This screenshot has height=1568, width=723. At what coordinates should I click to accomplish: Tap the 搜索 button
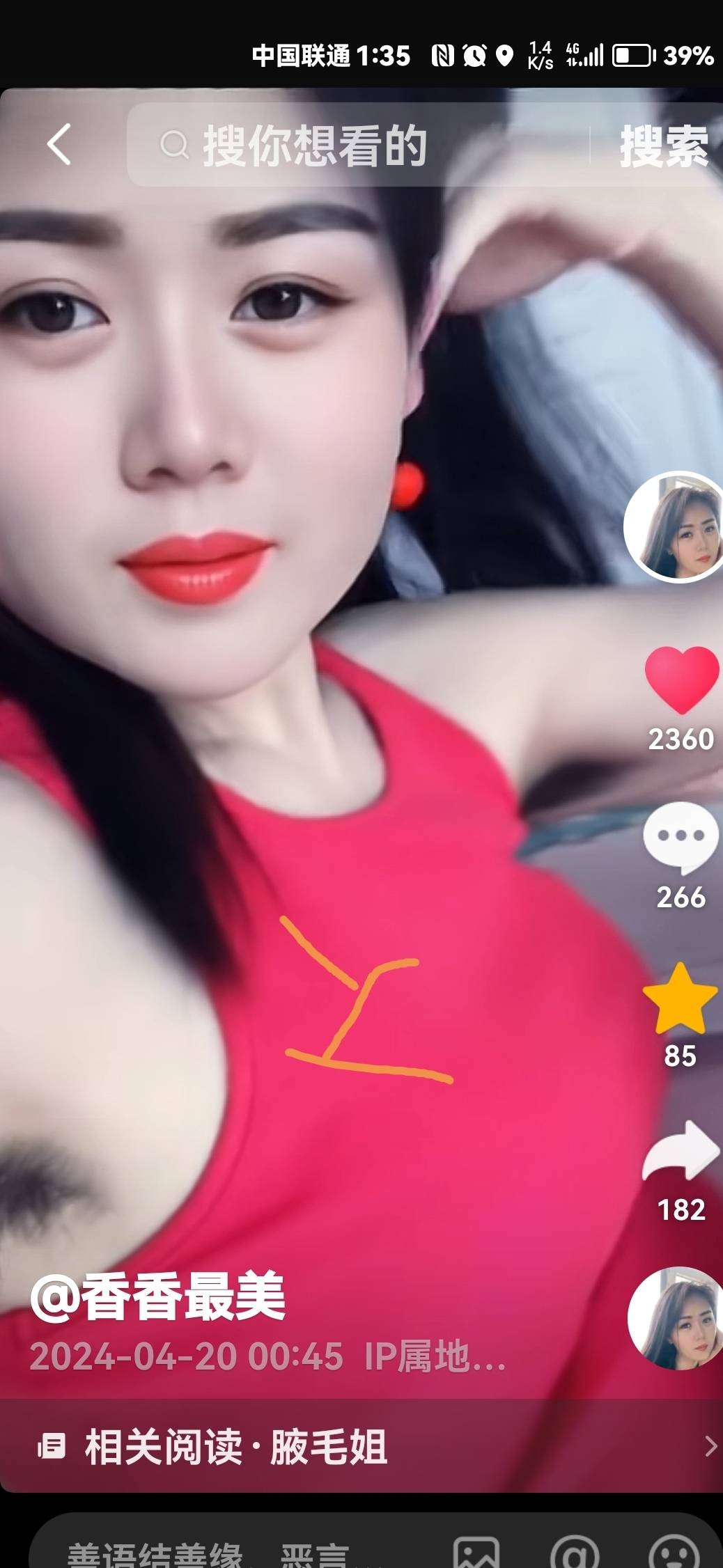[663, 146]
